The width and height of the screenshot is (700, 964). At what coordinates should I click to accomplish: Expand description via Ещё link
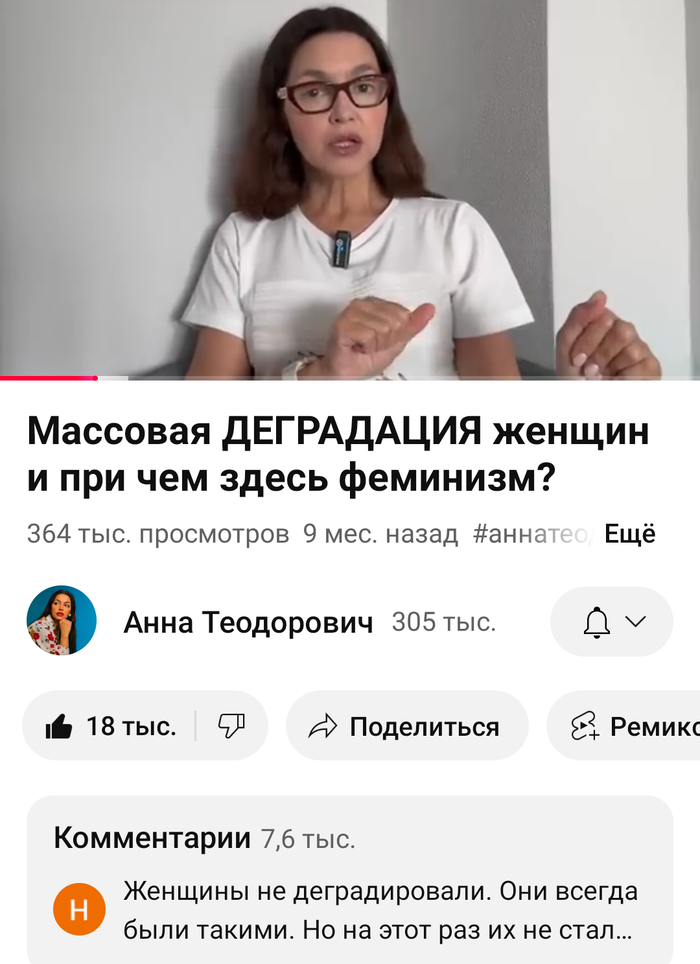click(630, 534)
